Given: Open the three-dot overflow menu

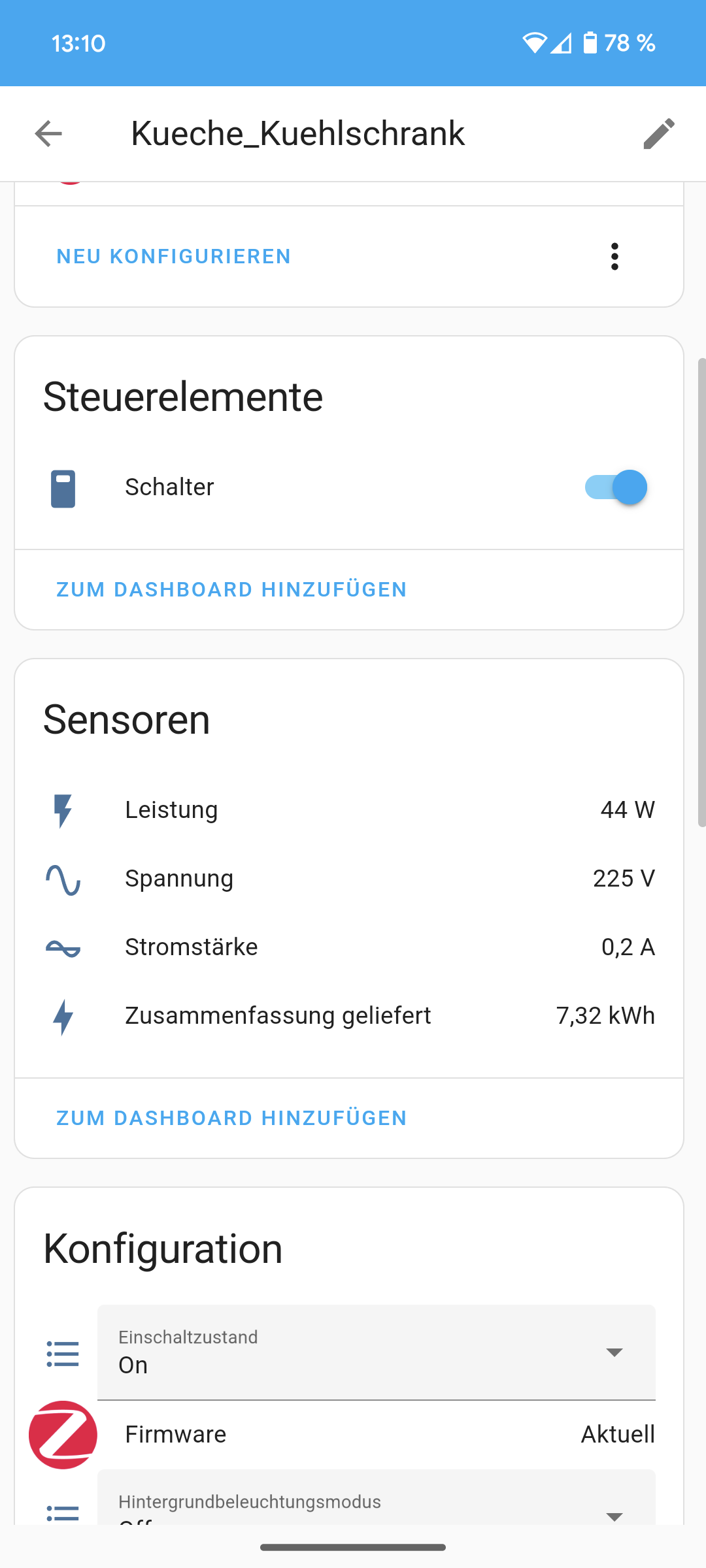Looking at the screenshot, I should 614,257.
